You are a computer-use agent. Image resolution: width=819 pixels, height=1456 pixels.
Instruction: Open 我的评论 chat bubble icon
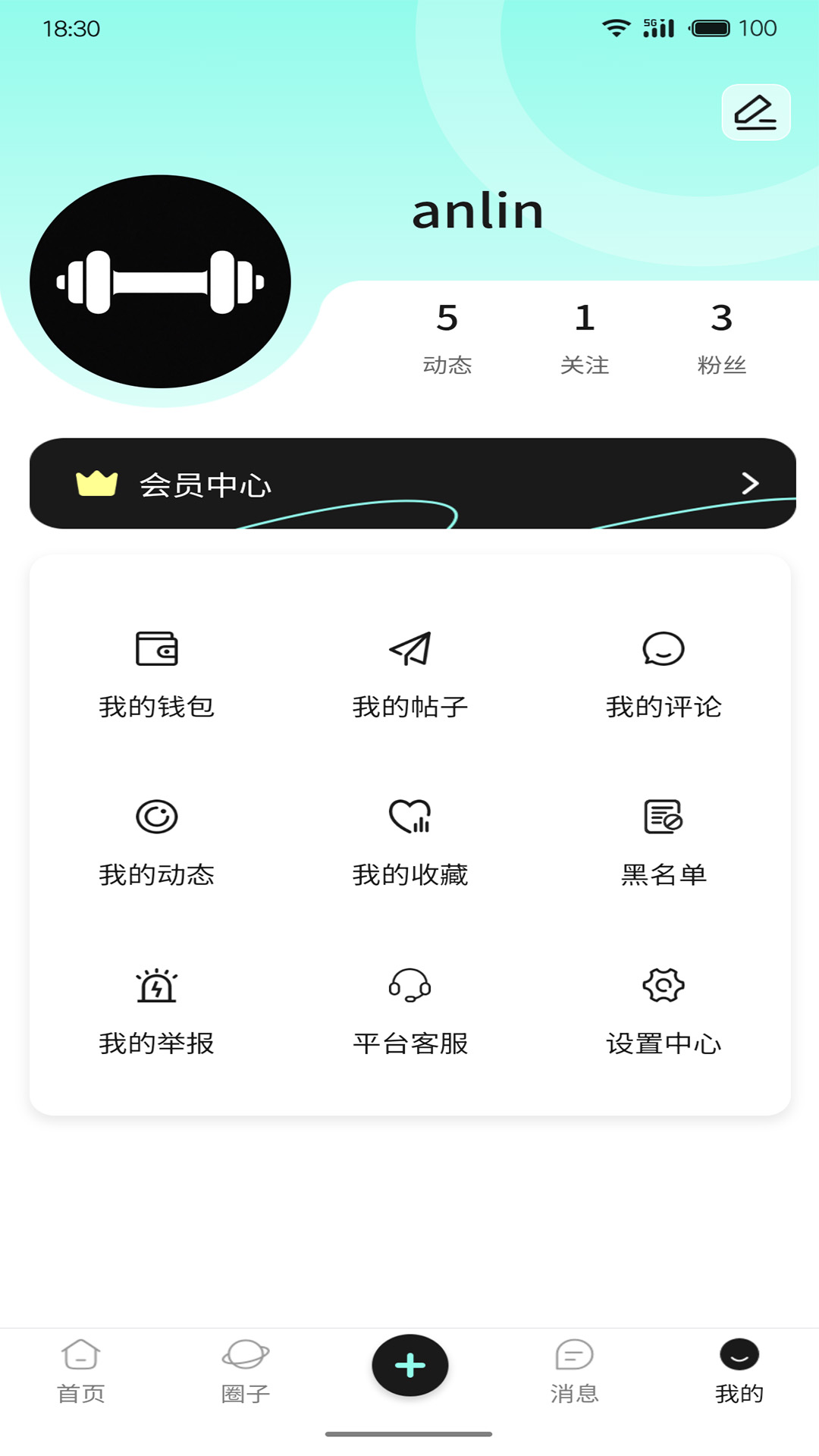point(664,650)
